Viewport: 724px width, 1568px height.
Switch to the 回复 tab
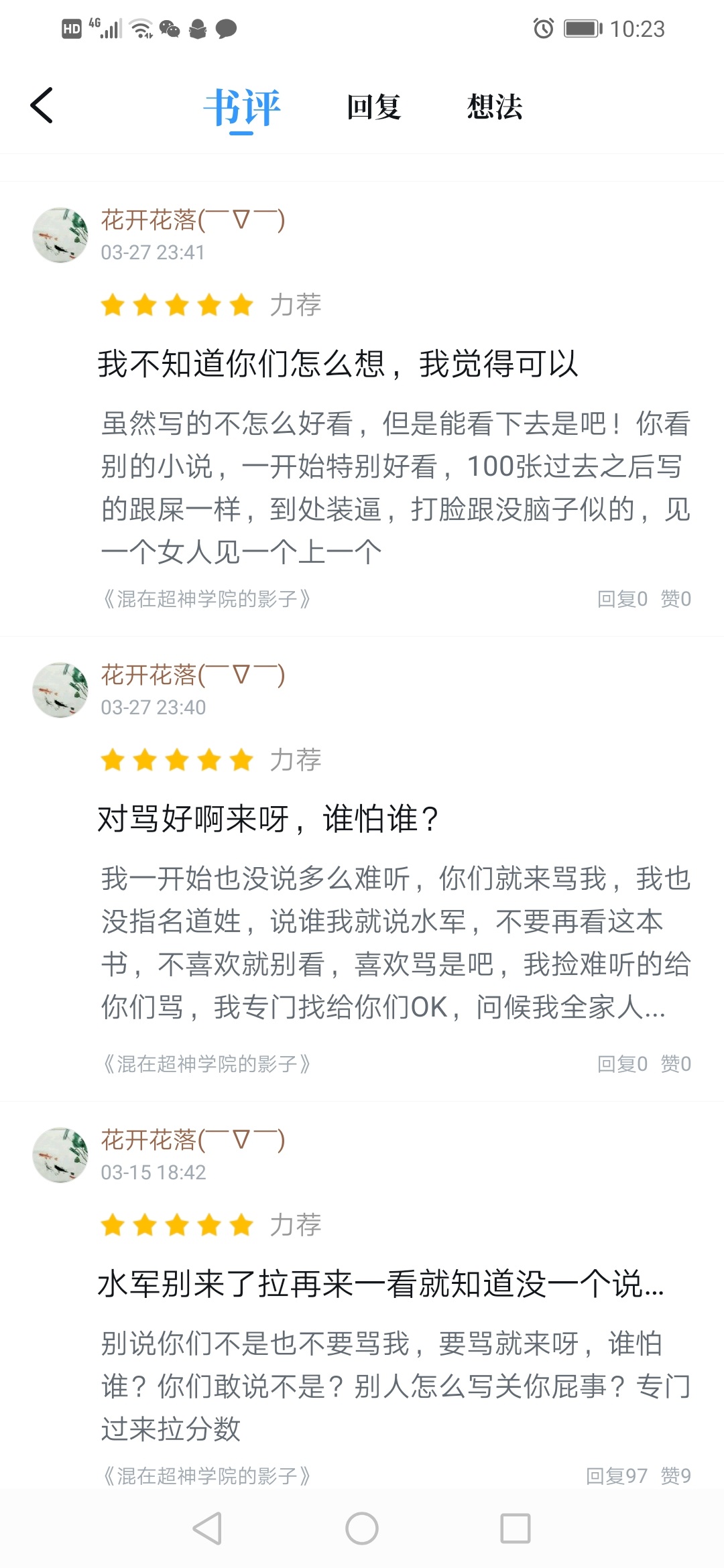click(x=373, y=107)
